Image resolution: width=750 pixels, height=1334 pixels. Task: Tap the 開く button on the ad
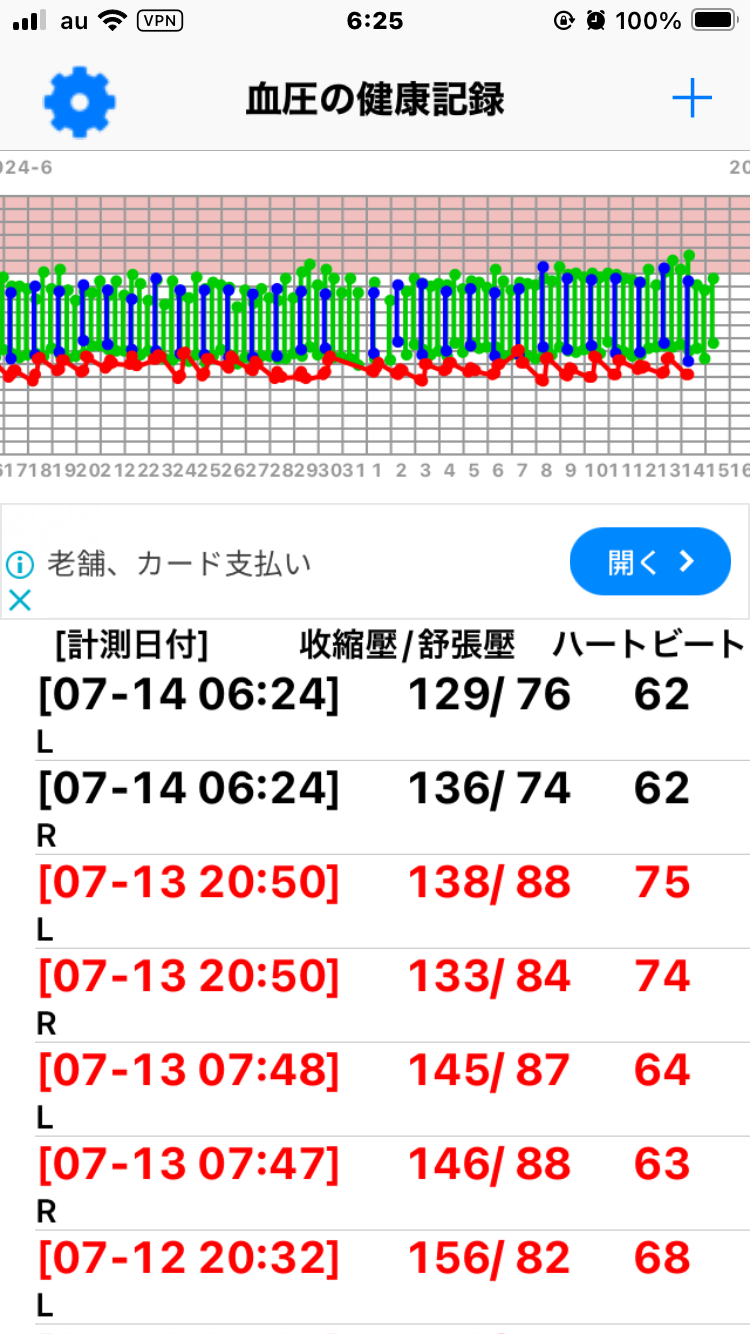click(x=650, y=562)
